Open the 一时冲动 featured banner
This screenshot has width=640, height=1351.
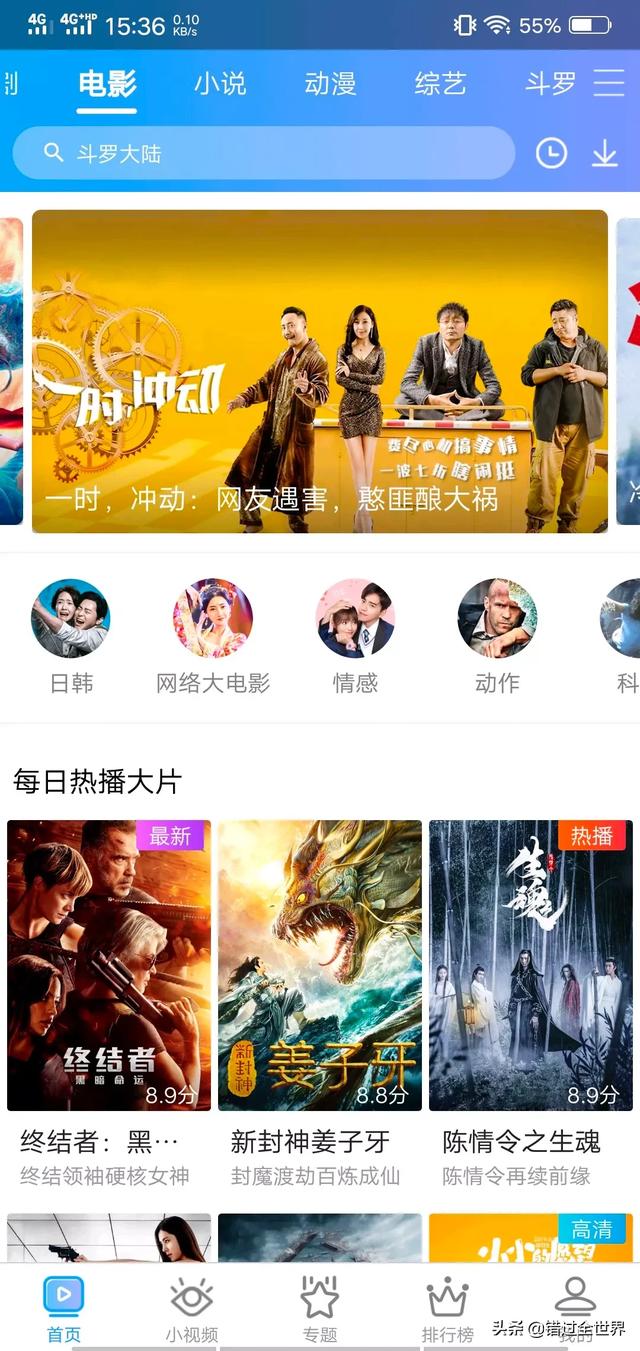(x=320, y=371)
